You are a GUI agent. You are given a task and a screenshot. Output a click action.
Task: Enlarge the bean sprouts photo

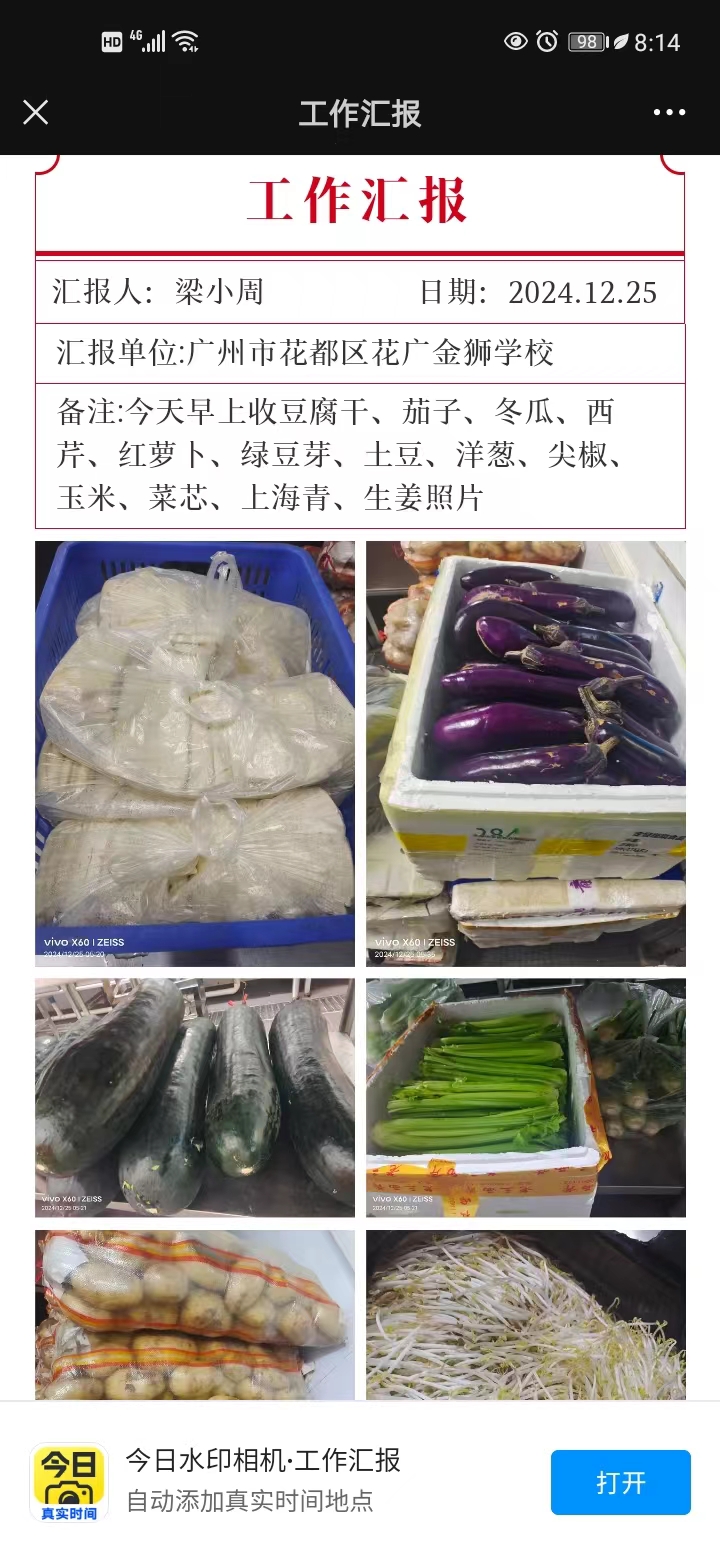pyautogui.click(x=525, y=1314)
